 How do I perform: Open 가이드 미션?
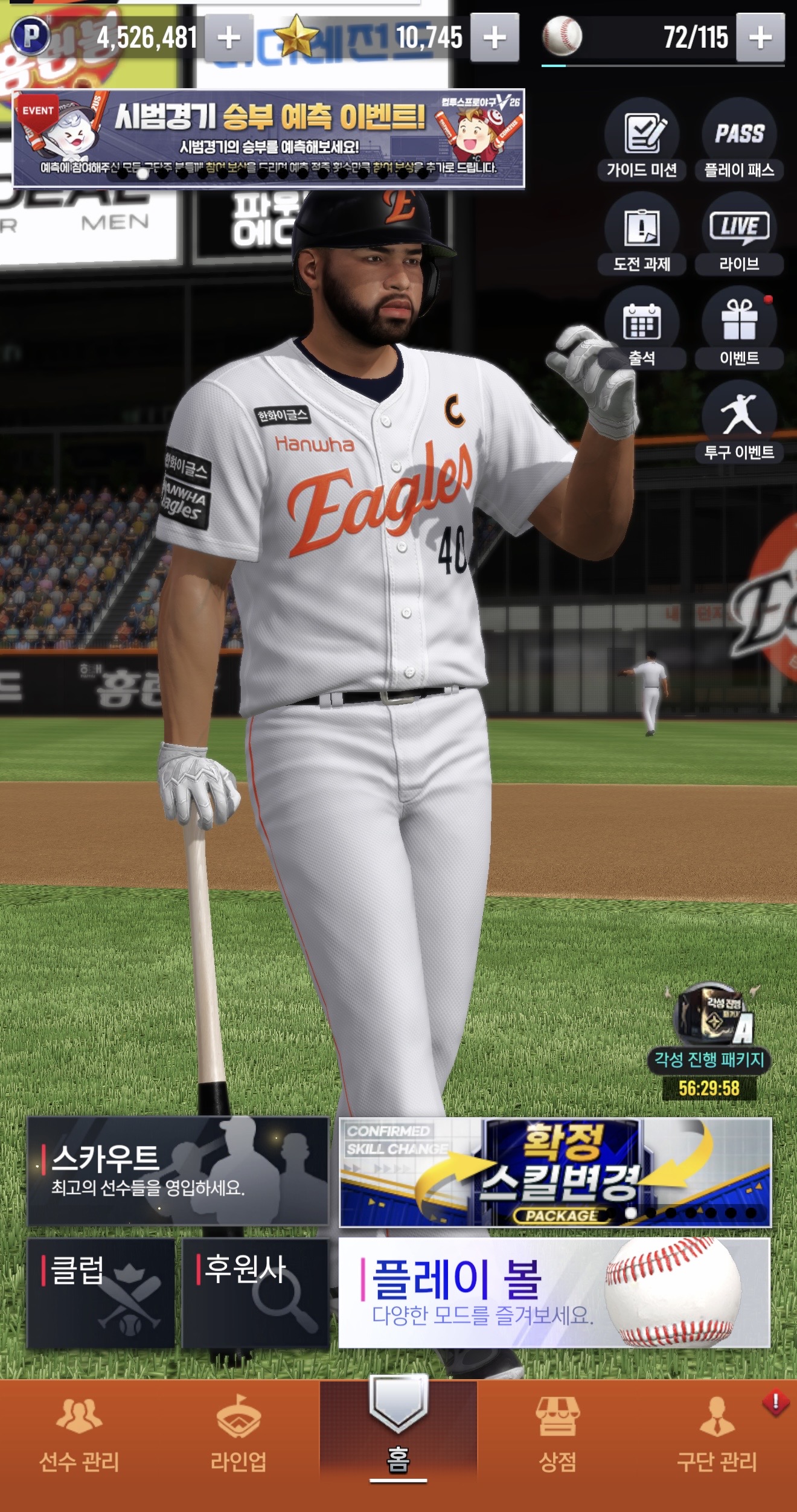tap(641, 140)
